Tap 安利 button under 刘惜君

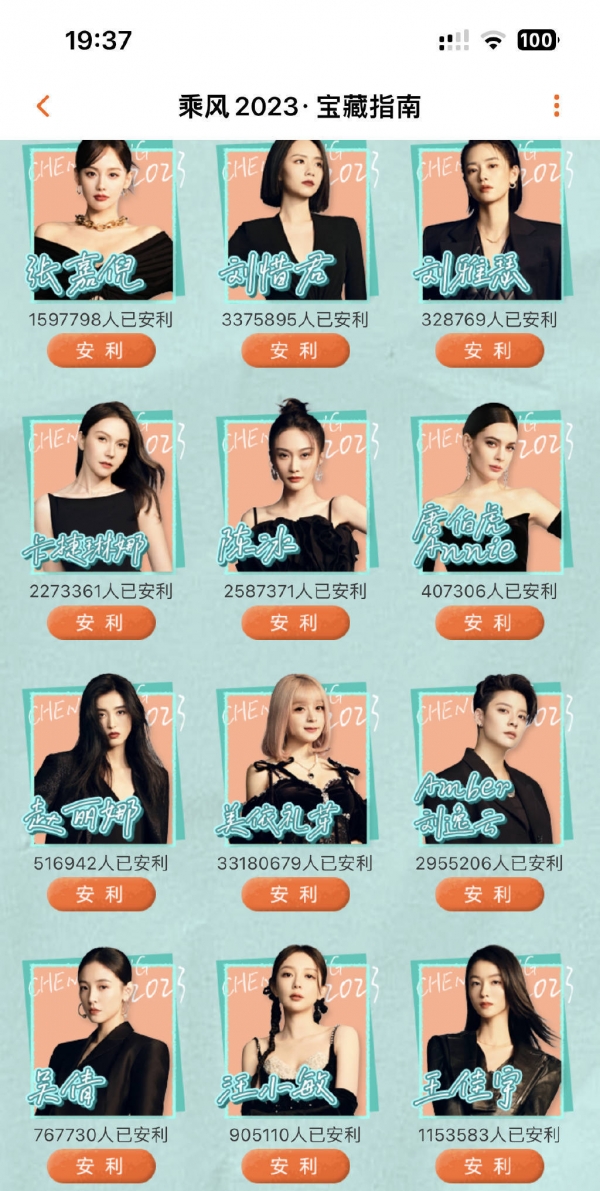click(x=295, y=351)
